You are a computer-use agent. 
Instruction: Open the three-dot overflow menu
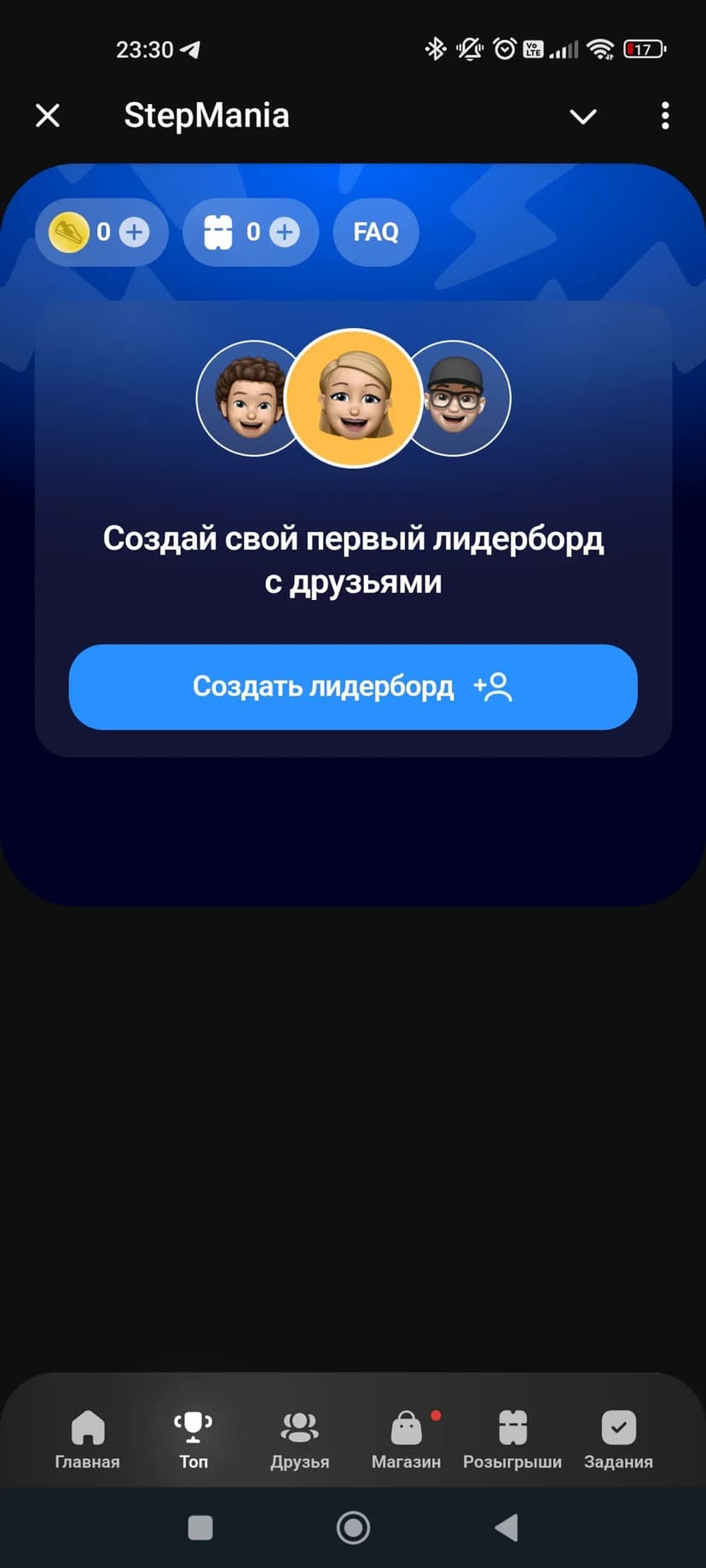pos(665,116)
